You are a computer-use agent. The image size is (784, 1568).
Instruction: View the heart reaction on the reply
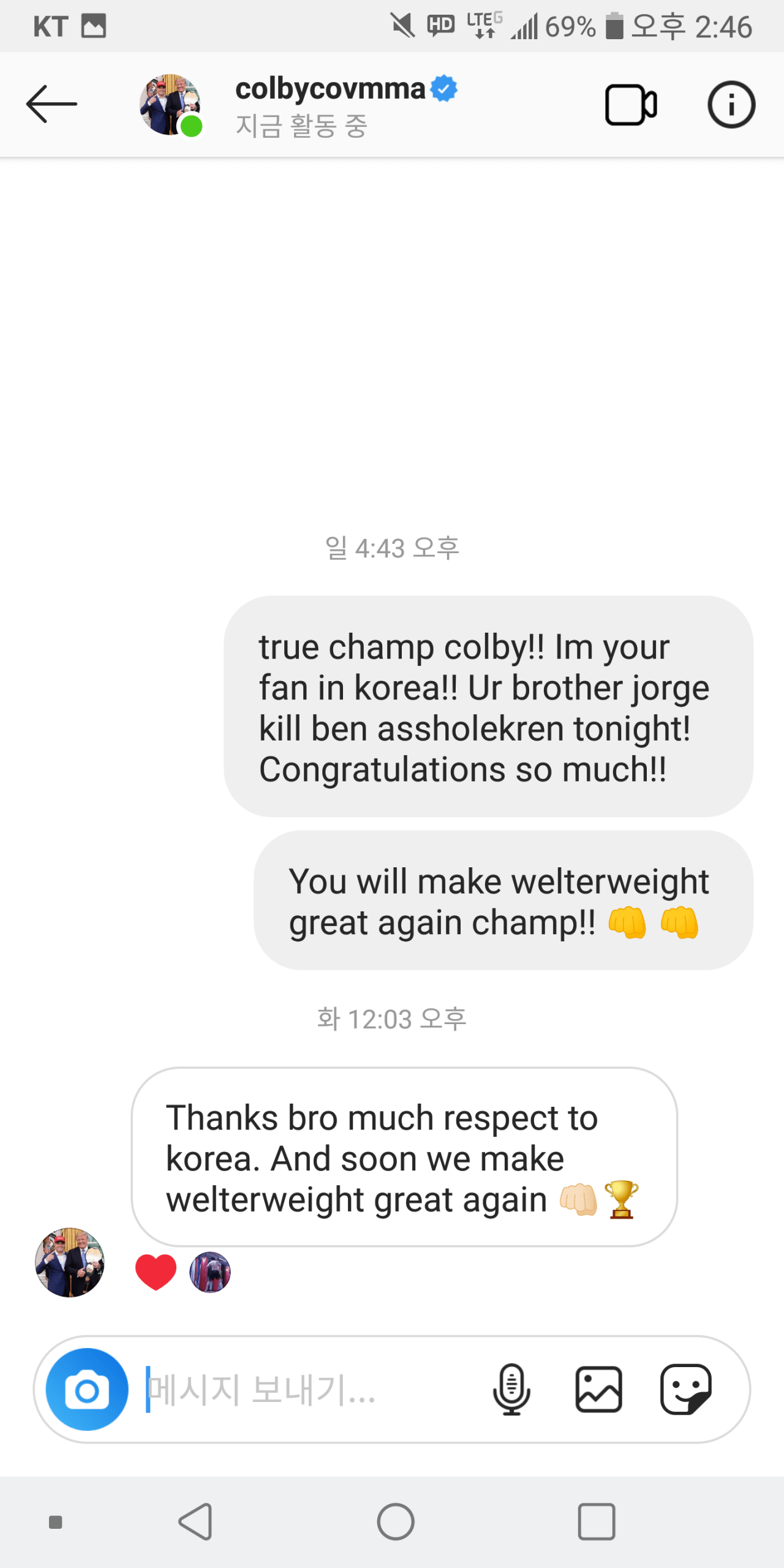(x=156, y=1272)
